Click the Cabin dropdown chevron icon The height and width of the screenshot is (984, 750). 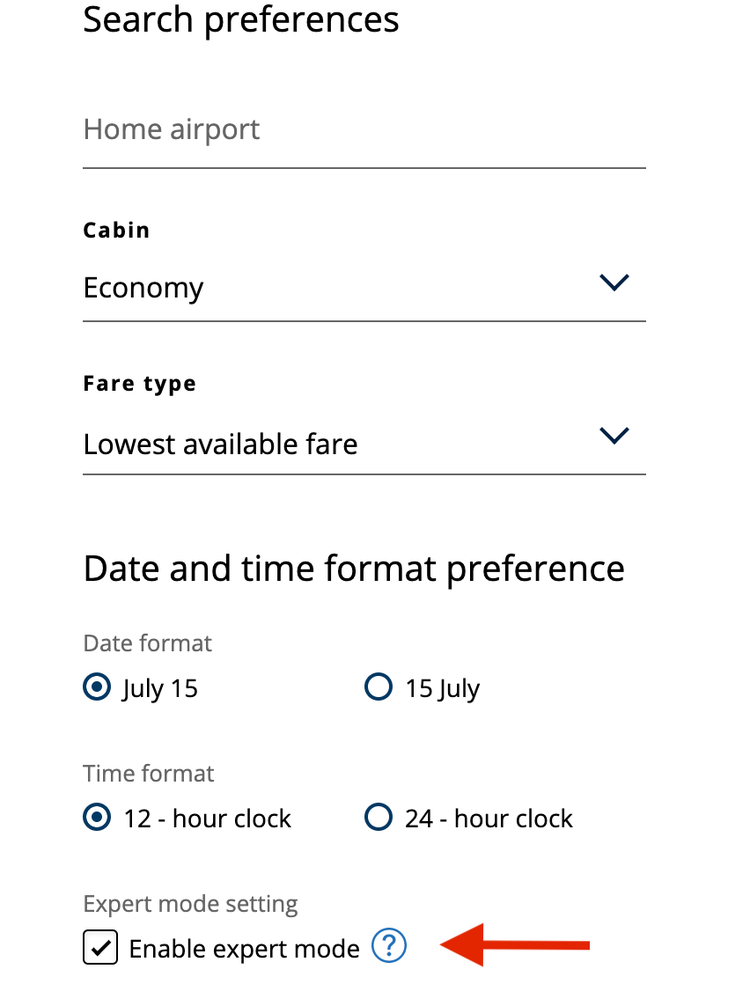615,282
